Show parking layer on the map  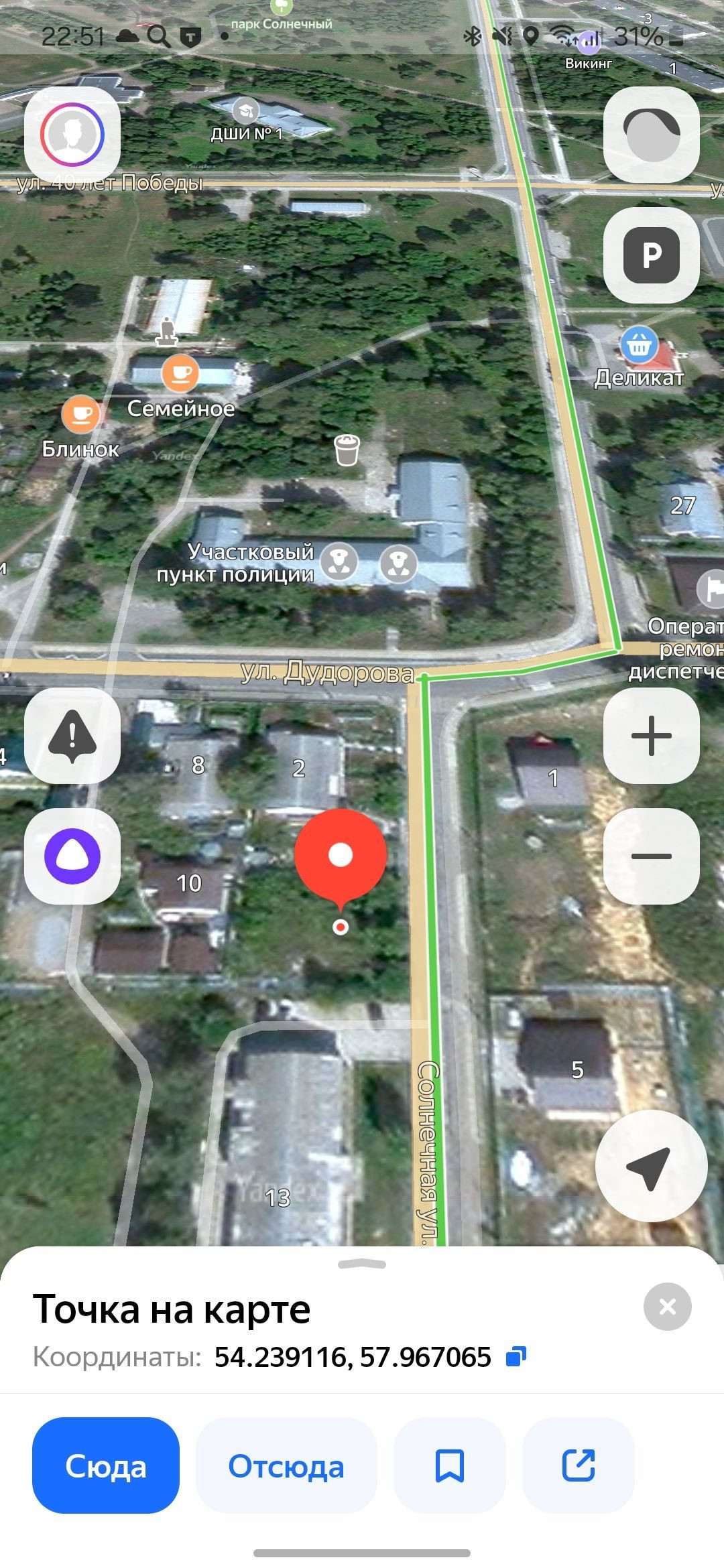click(651, 255)
